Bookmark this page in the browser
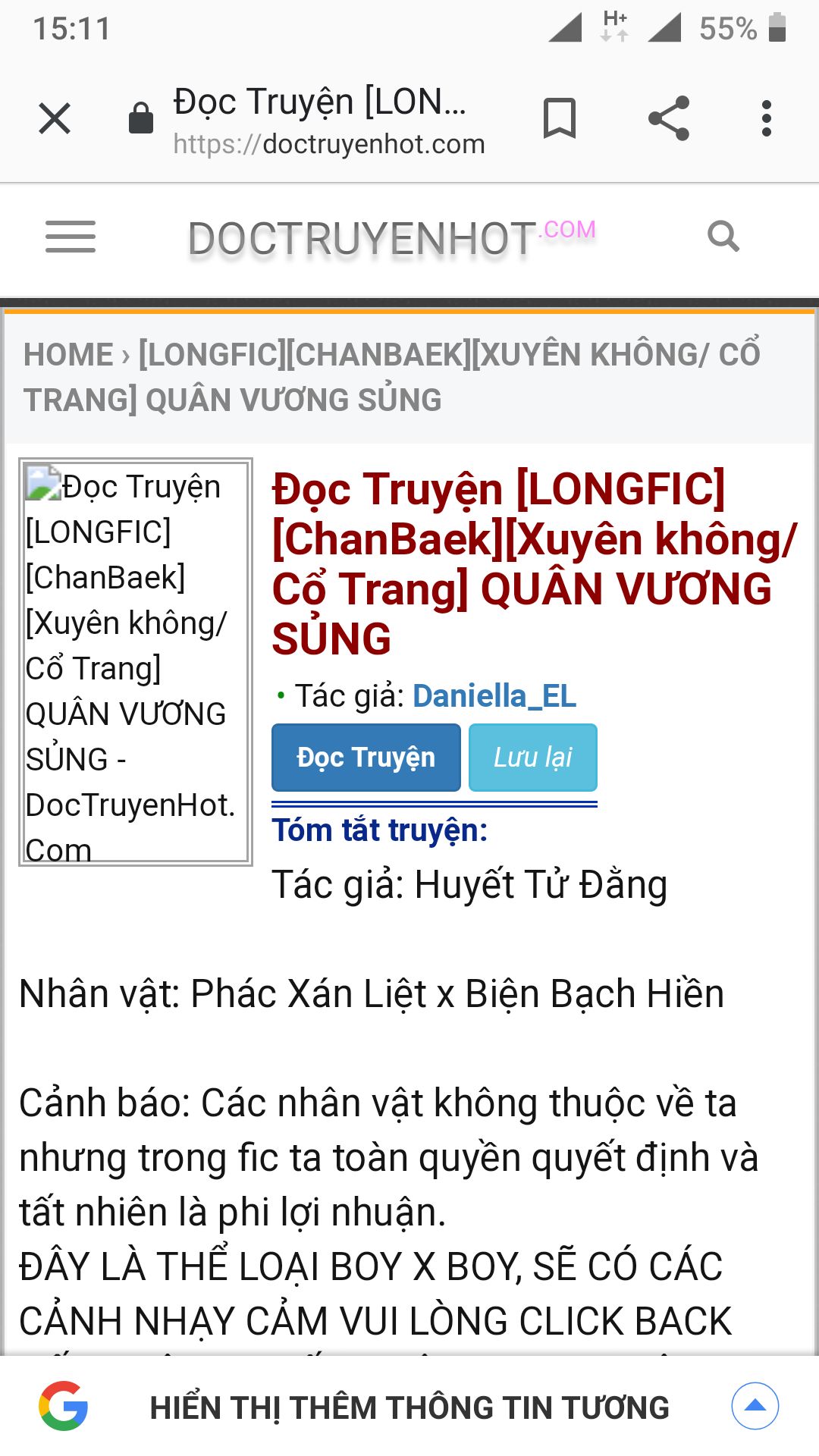 [560, 119]
